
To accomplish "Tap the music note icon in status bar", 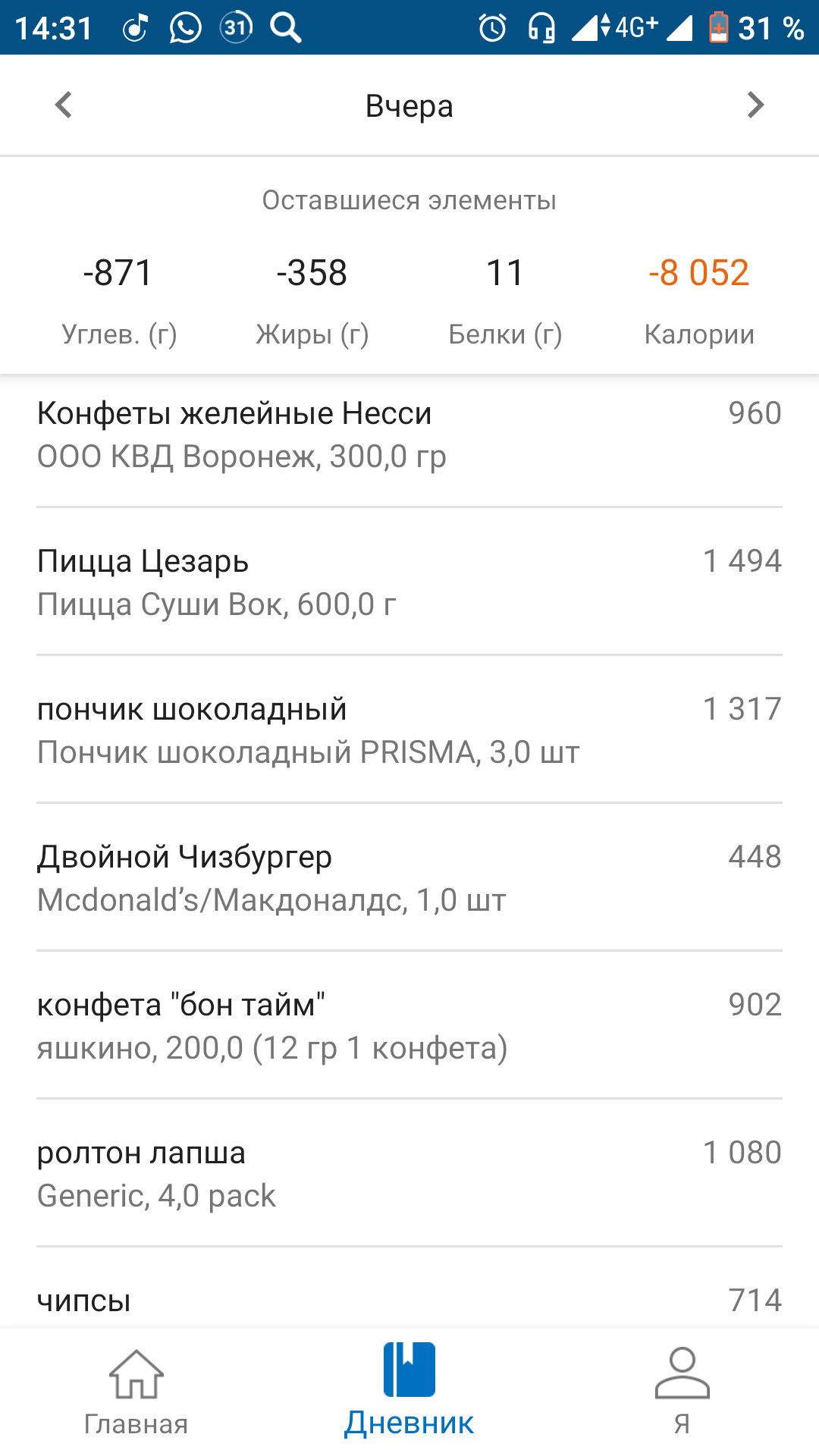I will (x=135, y=27).
